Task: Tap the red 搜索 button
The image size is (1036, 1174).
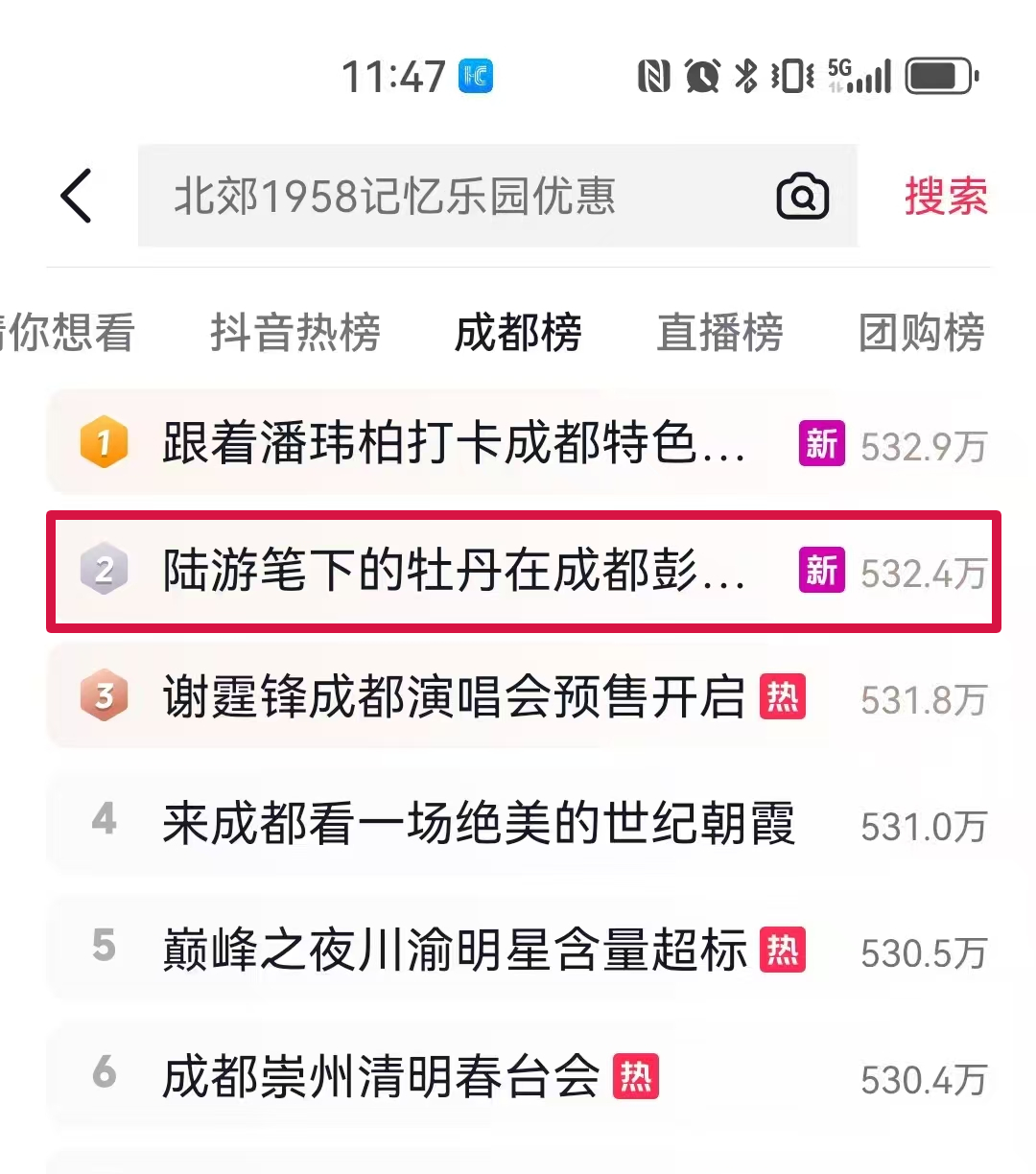Action: pyautogui.click(x=945, y=196)
